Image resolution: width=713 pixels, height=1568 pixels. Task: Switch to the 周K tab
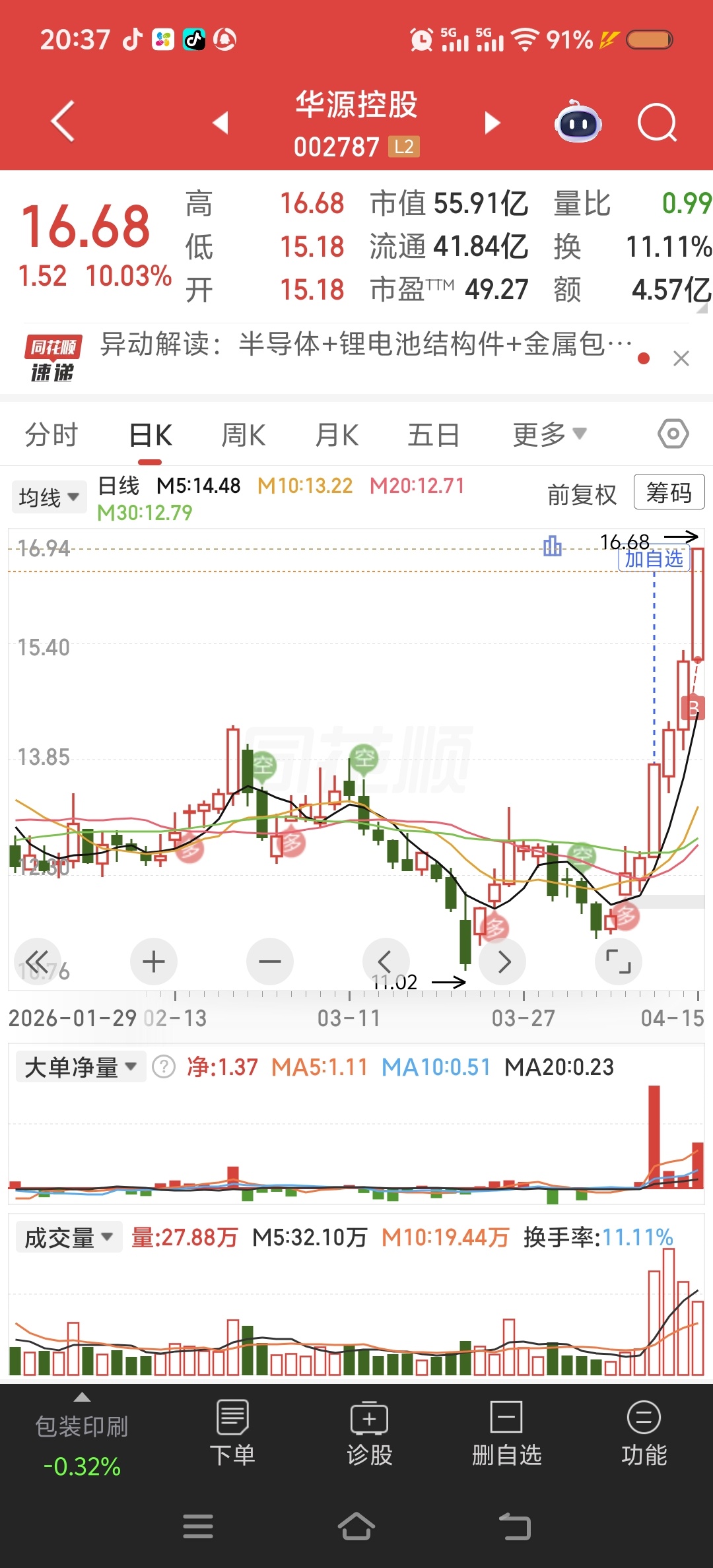point(243,435)
